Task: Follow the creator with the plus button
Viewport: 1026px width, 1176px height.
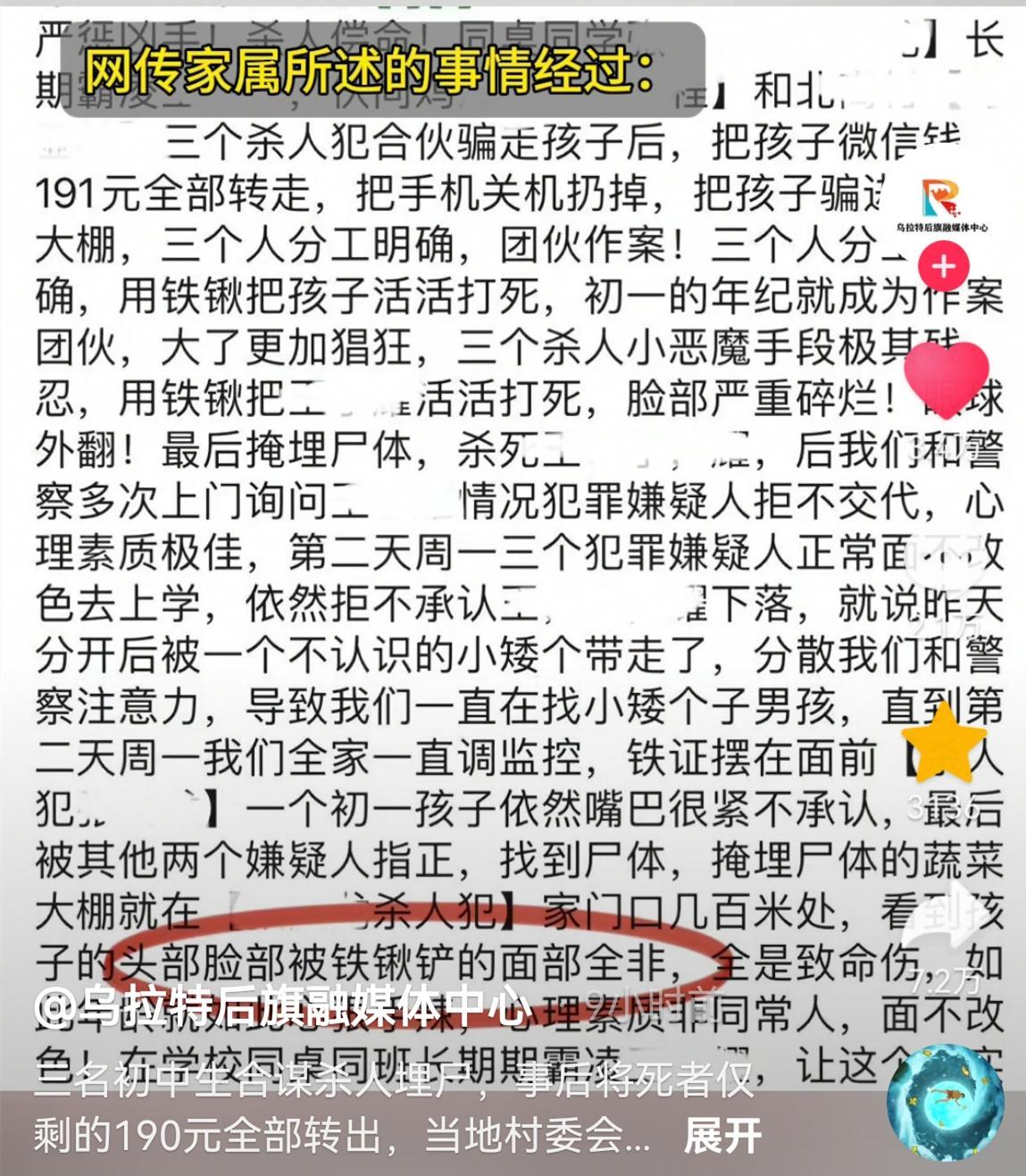Action: 943,266
